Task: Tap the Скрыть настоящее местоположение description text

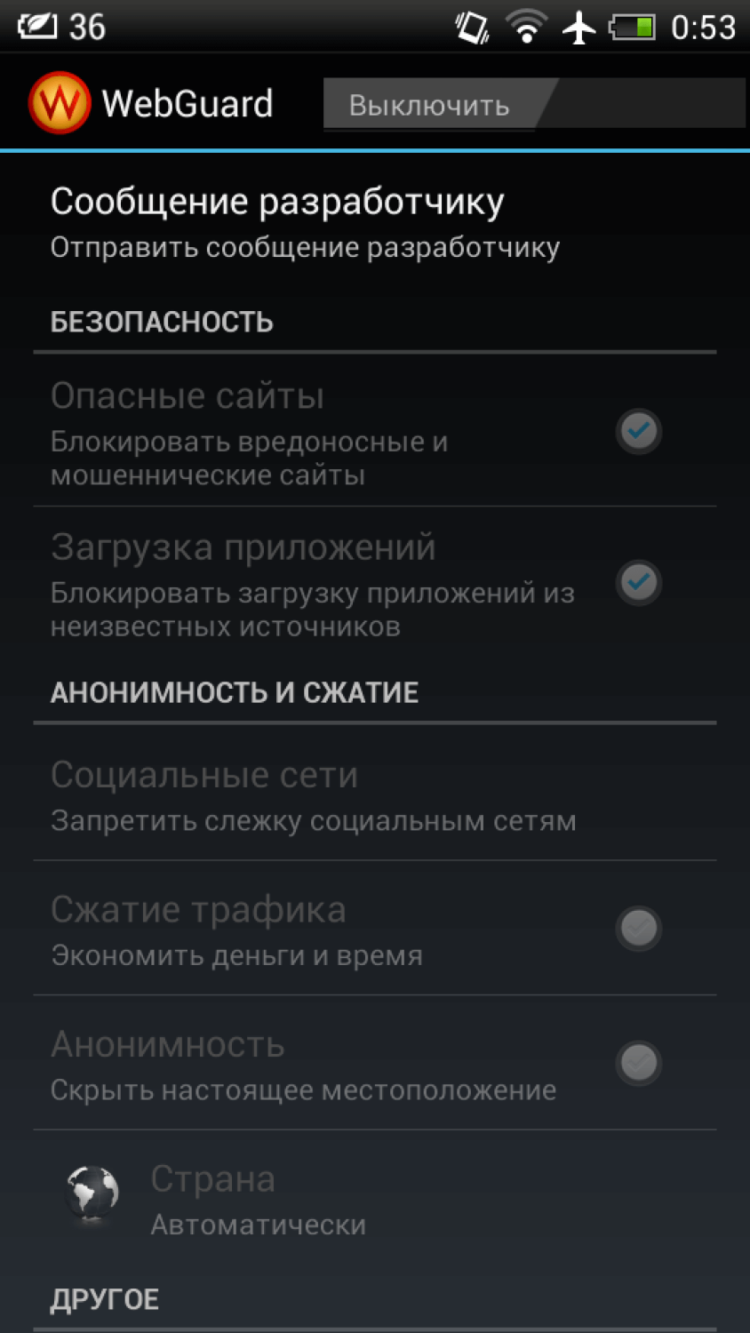Action: 302,1089
